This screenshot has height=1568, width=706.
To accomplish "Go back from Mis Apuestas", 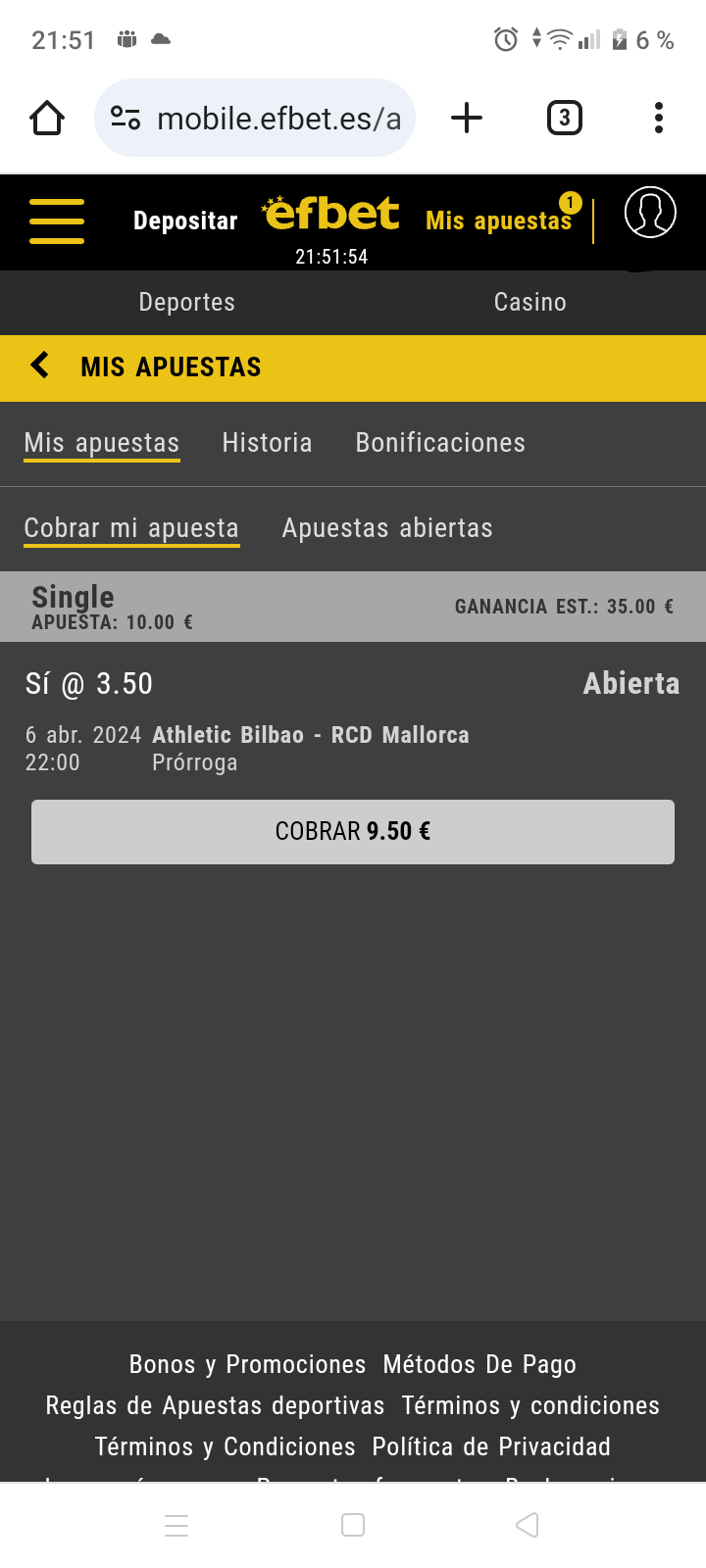I will (39, 366).
